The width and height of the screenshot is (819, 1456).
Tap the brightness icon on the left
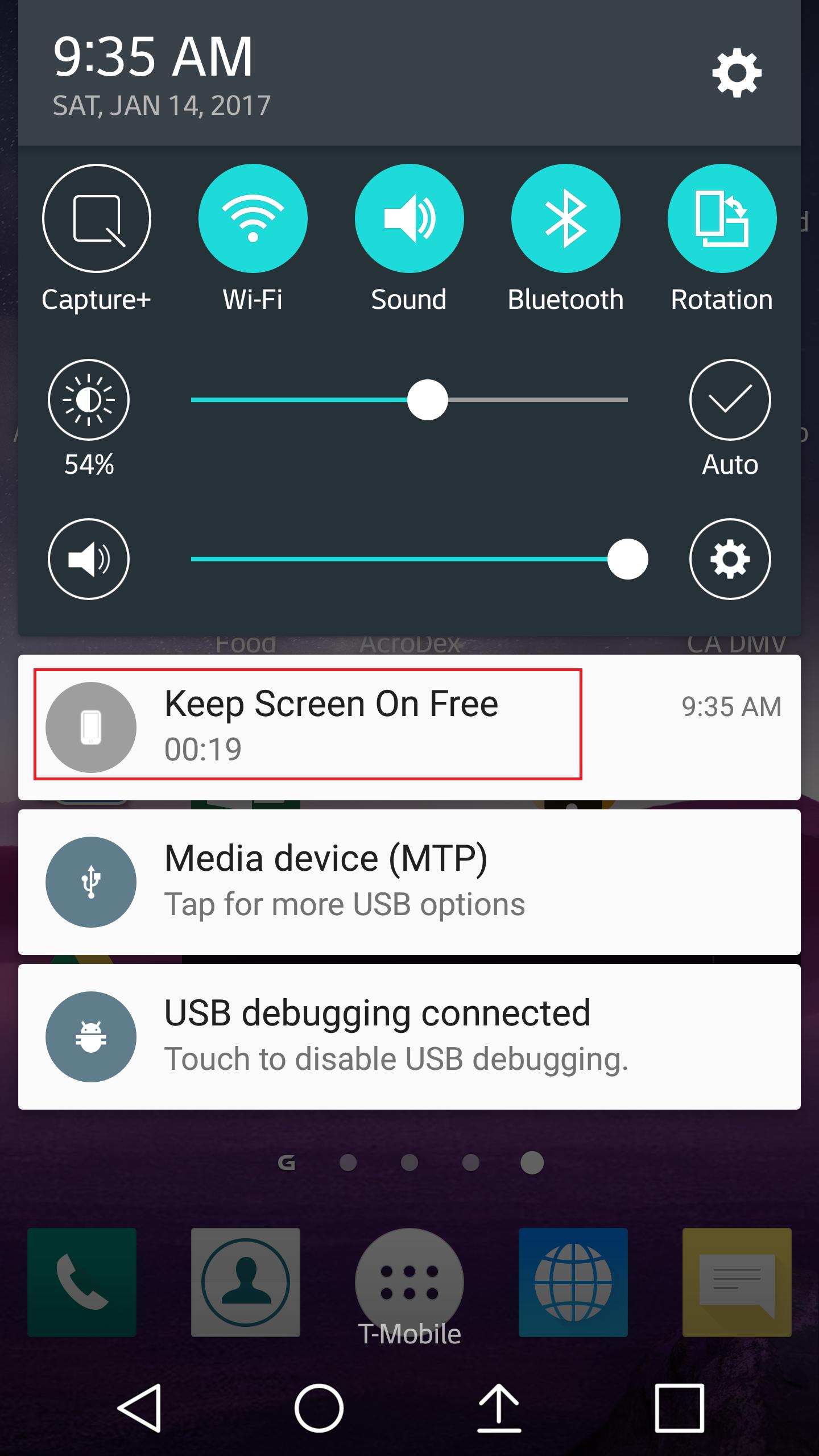click(89, 400)
